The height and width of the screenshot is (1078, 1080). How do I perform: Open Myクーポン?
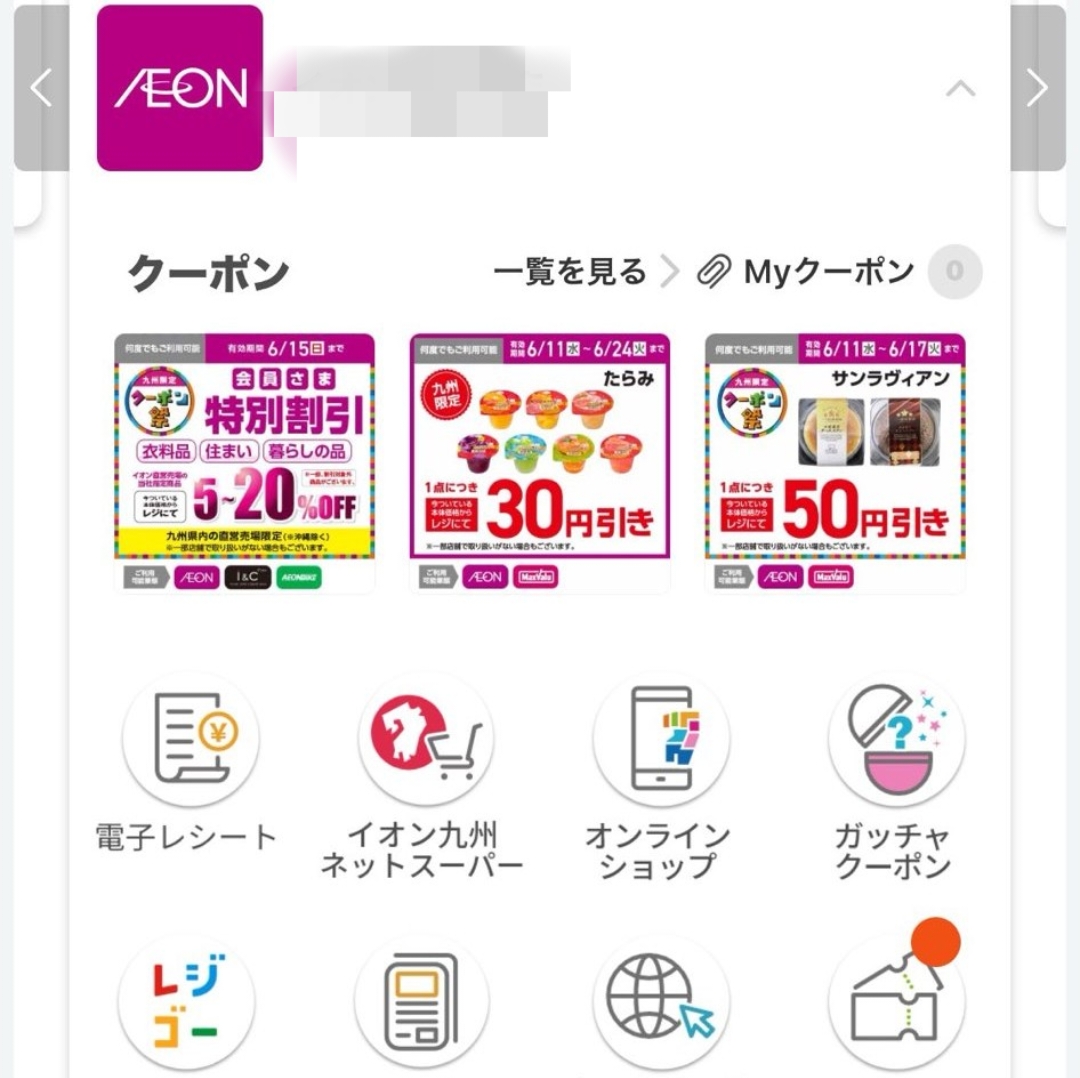tap(828, 271)
